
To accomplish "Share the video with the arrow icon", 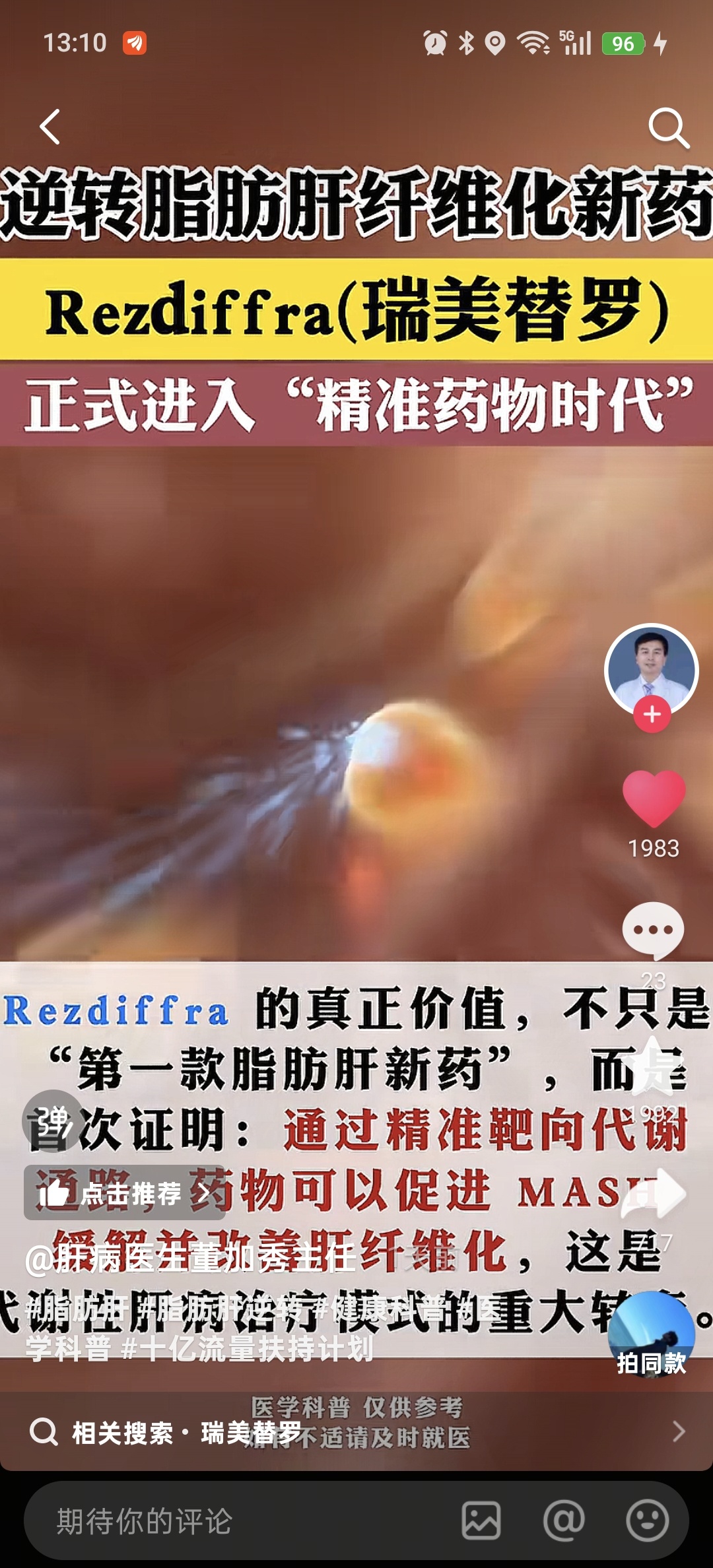I will (654, 1194).
